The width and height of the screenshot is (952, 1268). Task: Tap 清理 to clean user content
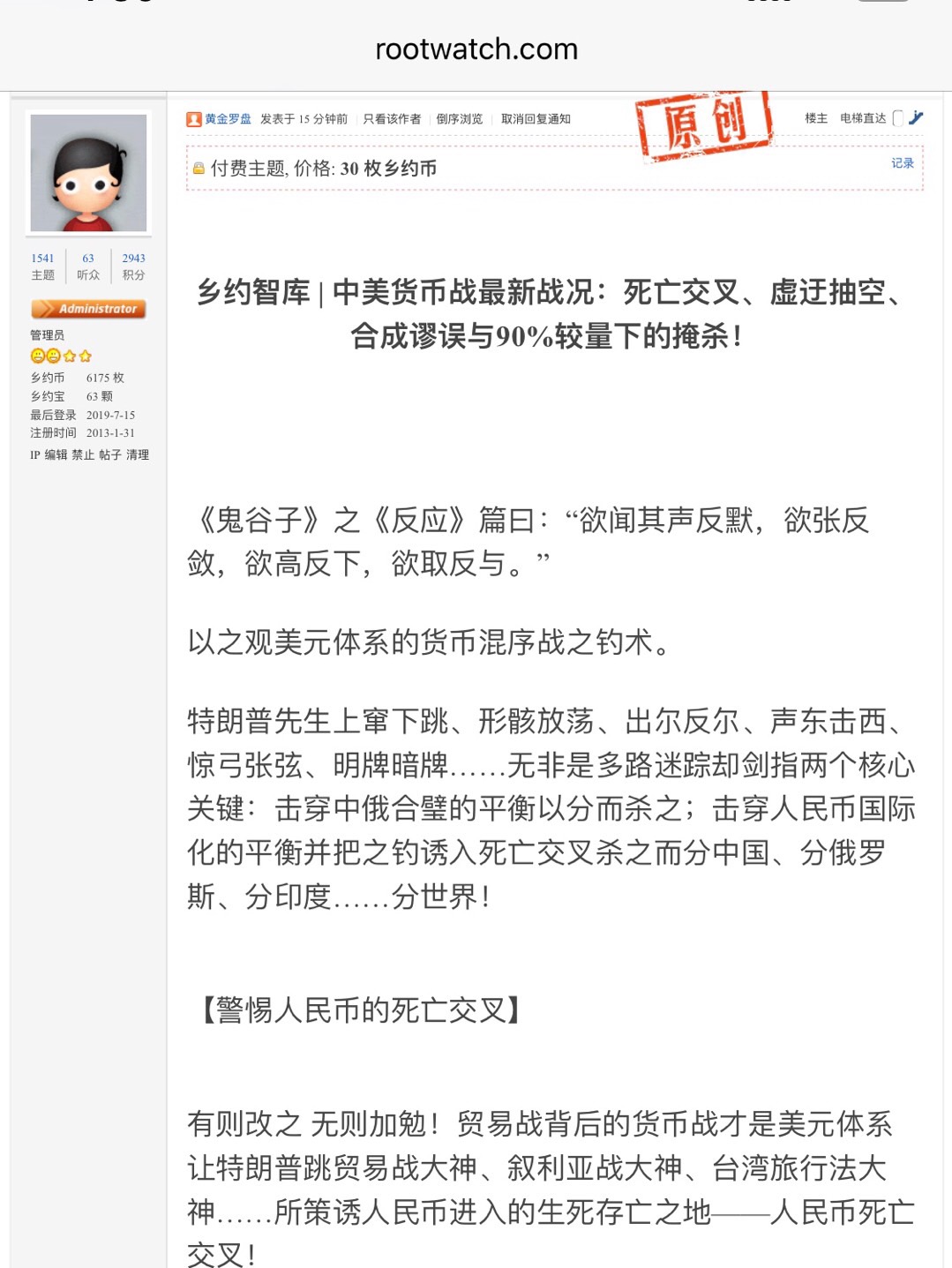coord(138,455)
